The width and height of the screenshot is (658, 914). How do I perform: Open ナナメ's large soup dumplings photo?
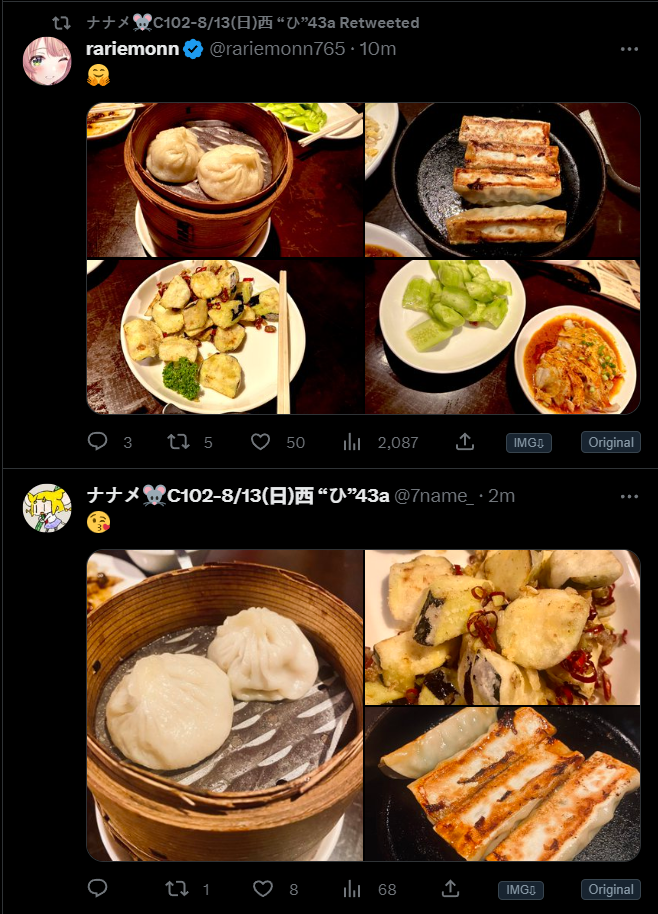point(224,705)
